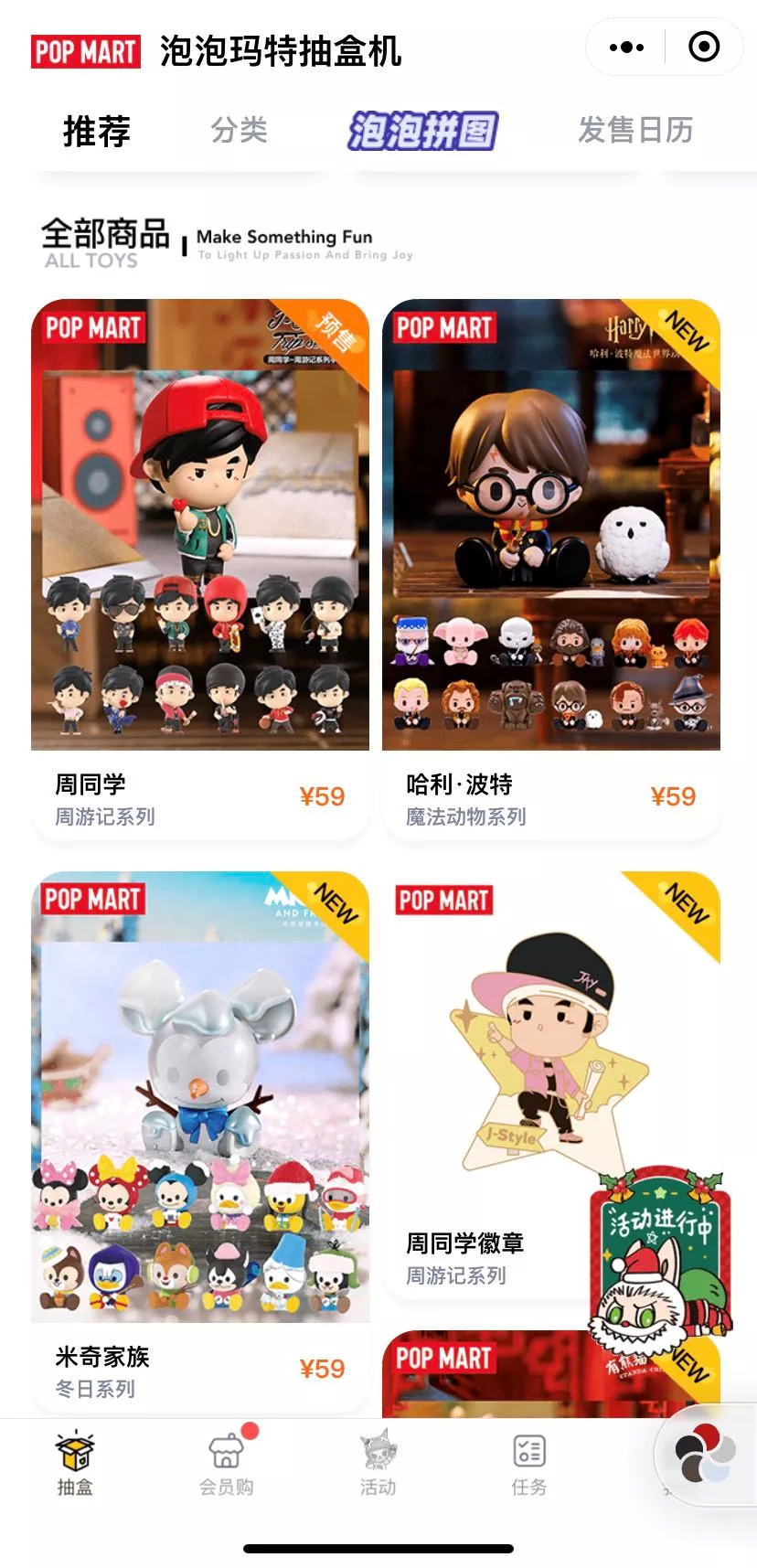Switch to the 推荐 tab
This screenshot has width=757, height=1568.
click(96, 131)
